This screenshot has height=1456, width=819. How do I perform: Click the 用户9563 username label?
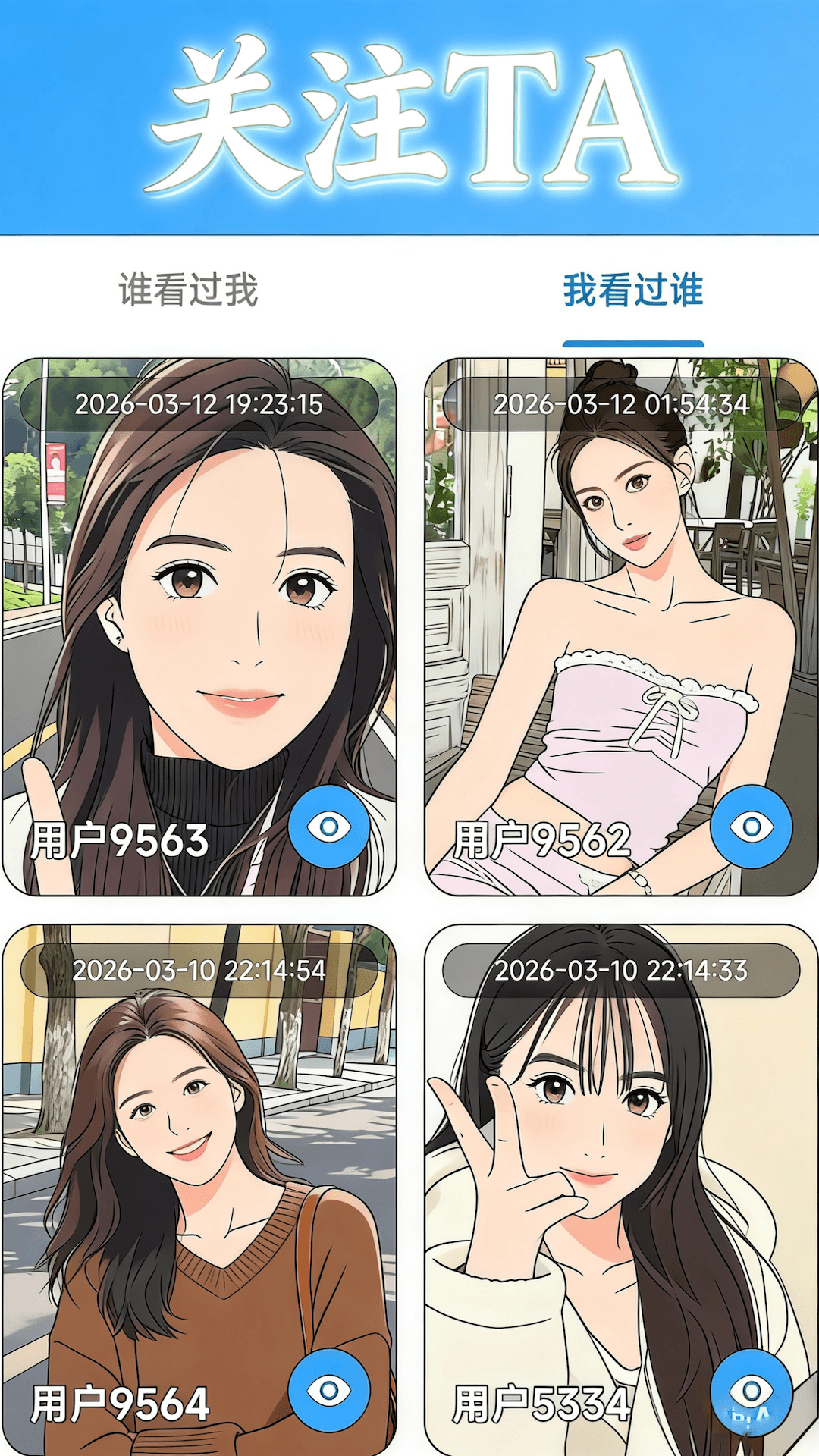121,838
